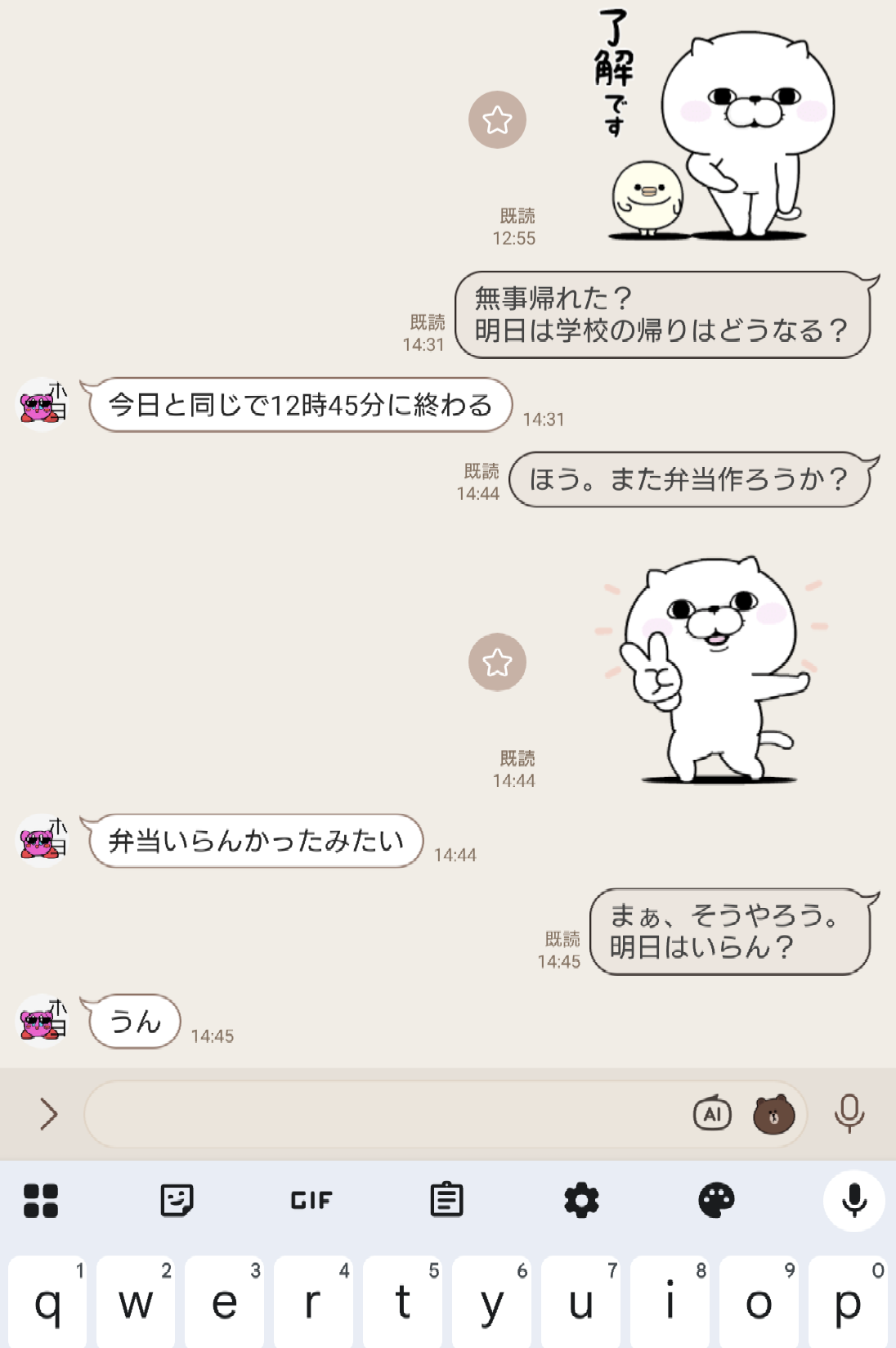The height and width of the screenshot is (1348, 896).
Task: Expand the attachment options chevron
Action: [x=48, y=1113]
